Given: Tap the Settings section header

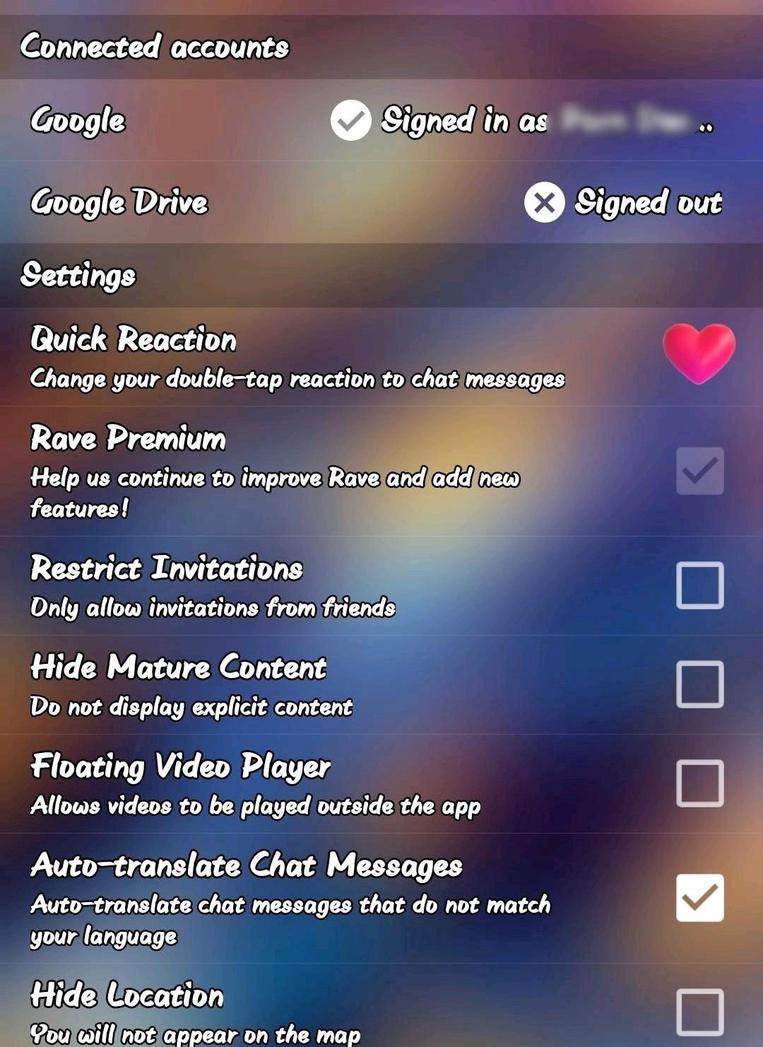Looking at the screenshot, I should tap(77, 276).
